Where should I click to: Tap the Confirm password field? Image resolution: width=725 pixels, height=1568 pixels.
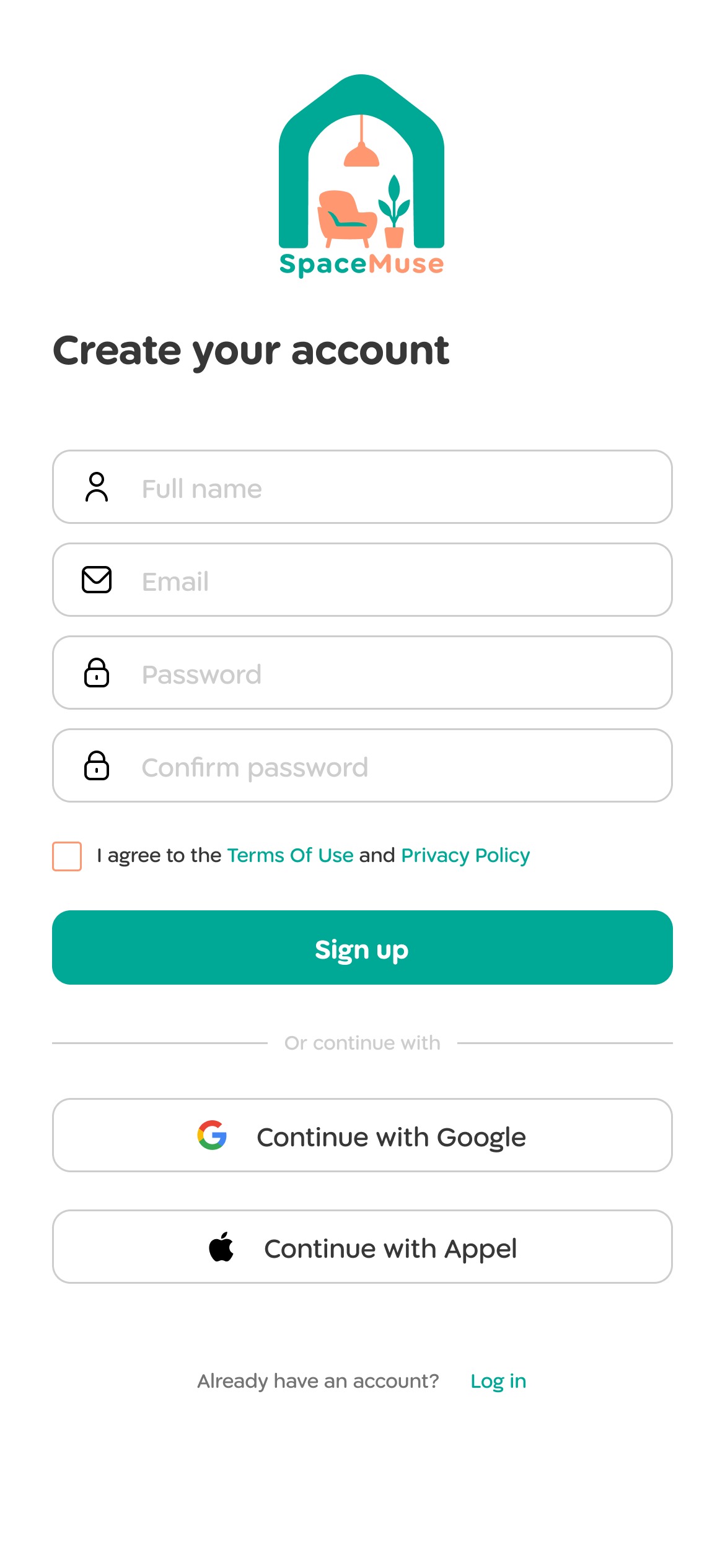[x=362, y=765]
